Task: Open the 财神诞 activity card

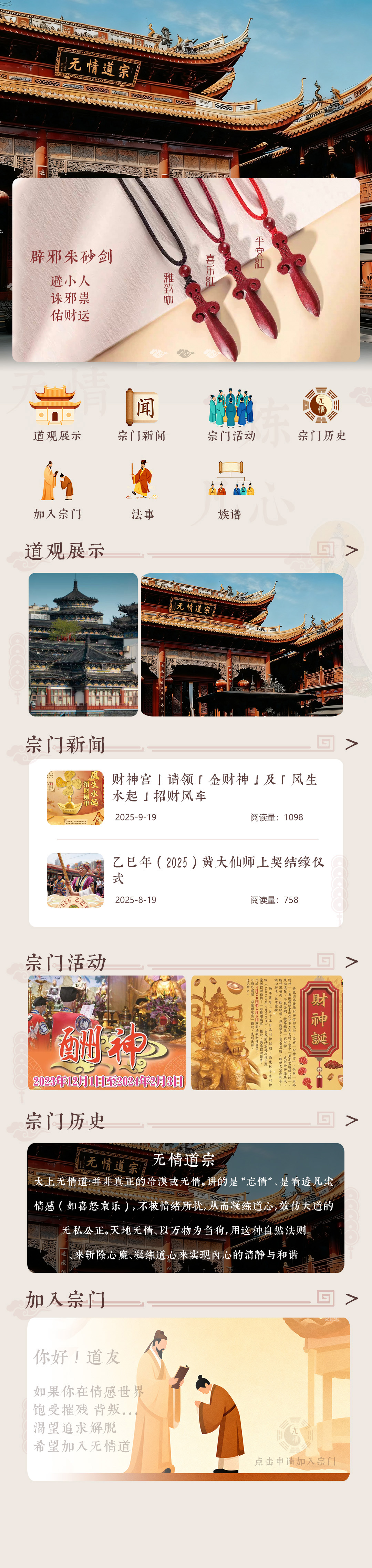Action: tap(267, 1033)
